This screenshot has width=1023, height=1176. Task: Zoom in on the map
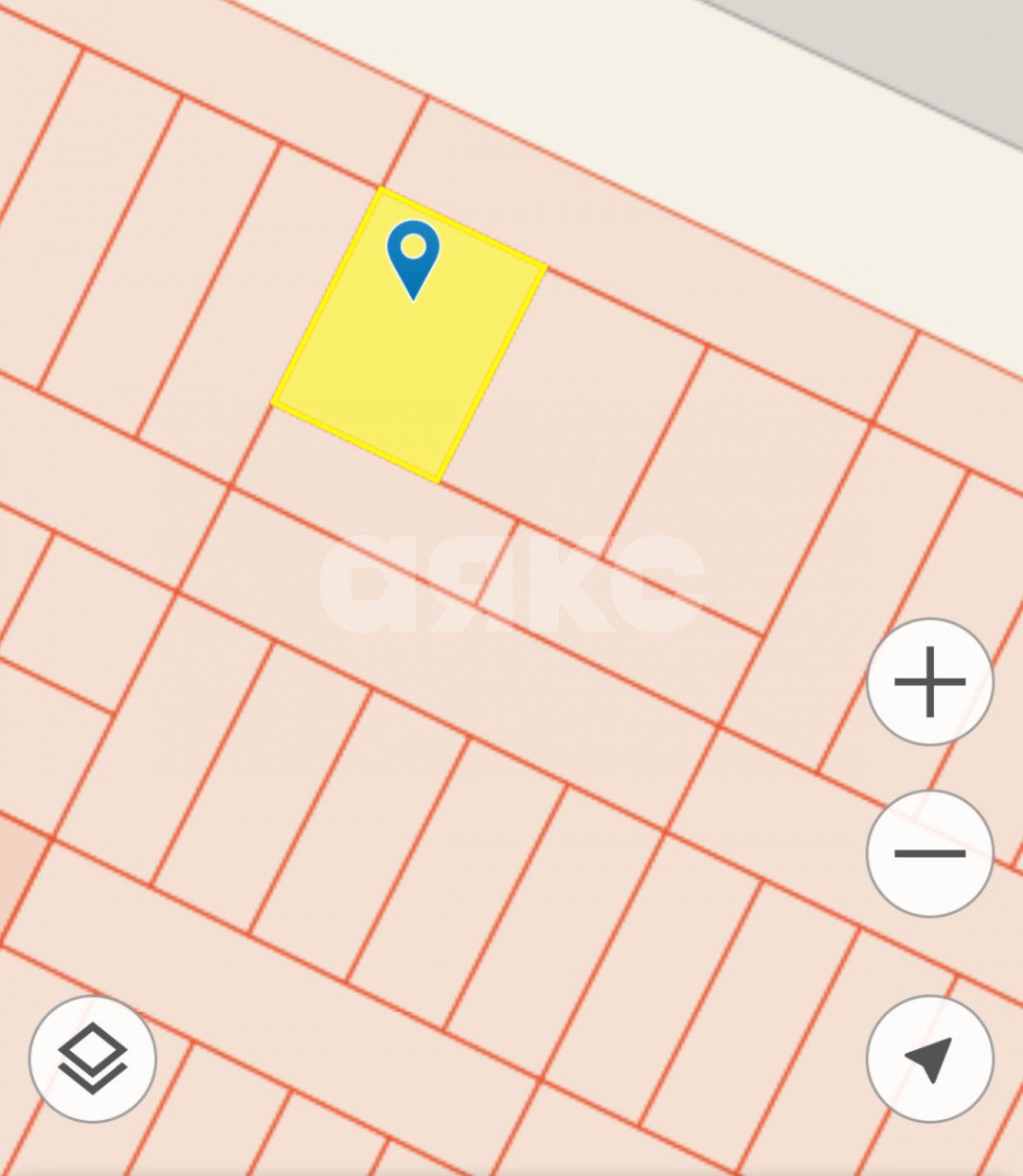pyautogui.click(x=929, y=682)
